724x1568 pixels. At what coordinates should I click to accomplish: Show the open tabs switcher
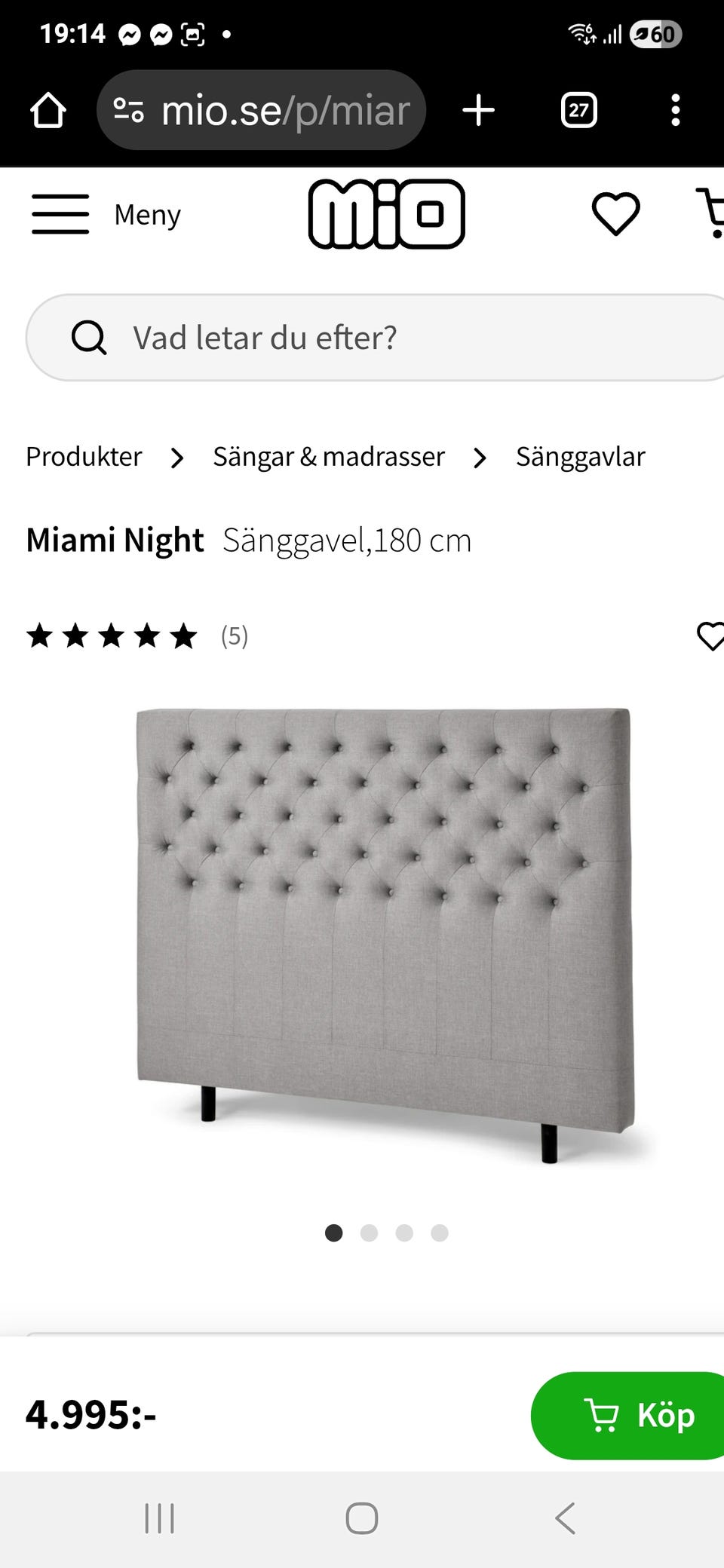pyautogui.click(x=578, y=111)
